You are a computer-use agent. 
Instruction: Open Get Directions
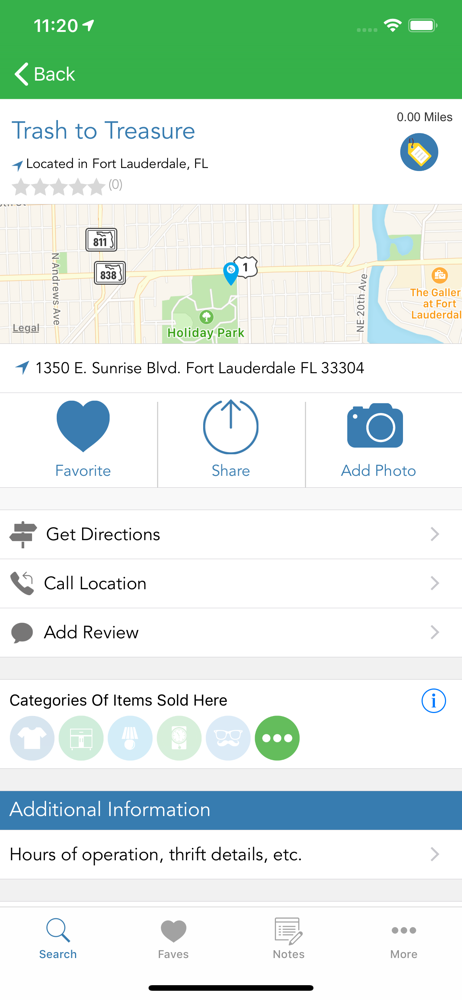(231, 534)
